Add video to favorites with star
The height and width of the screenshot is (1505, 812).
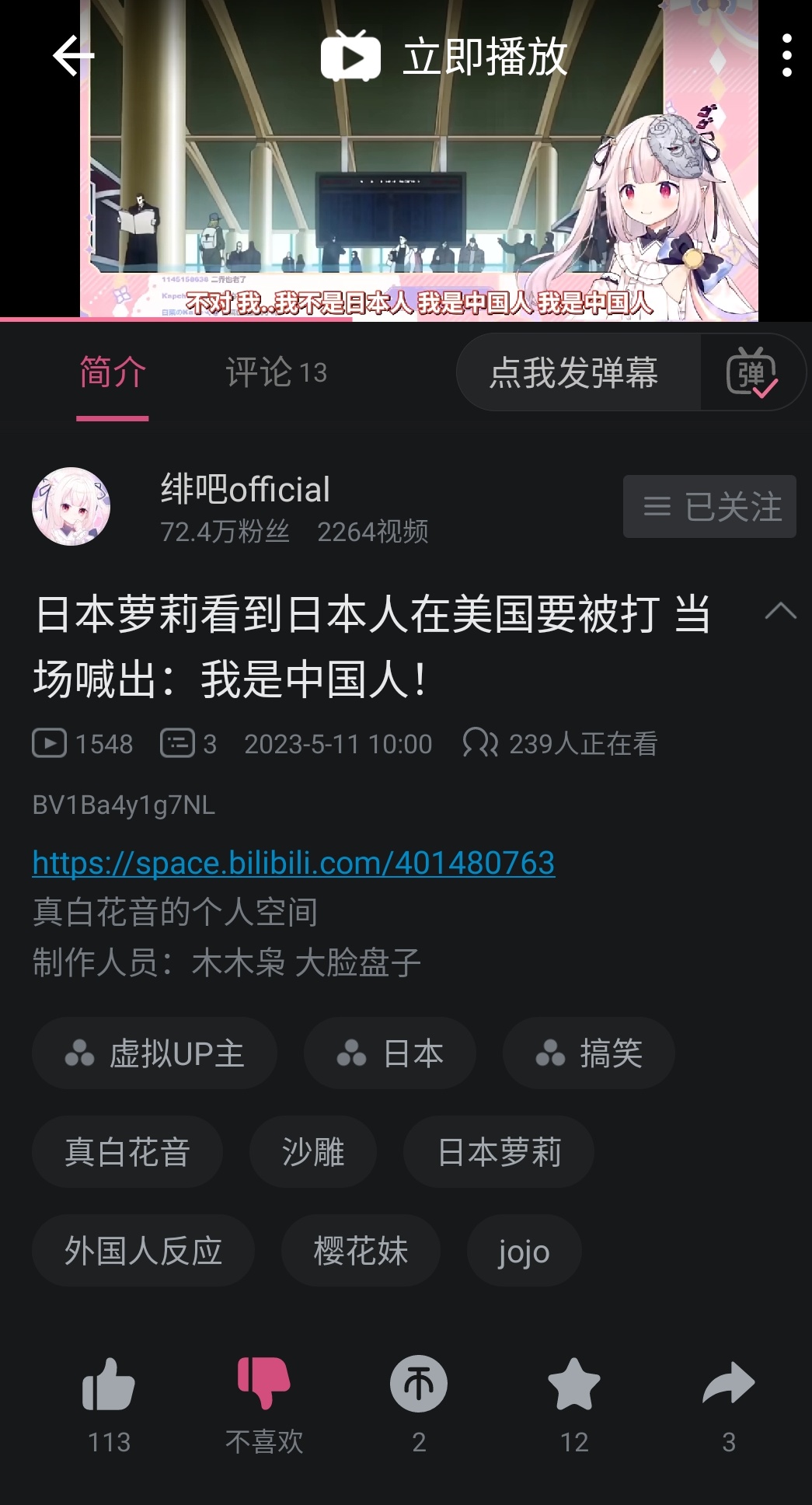(573, 1385)
